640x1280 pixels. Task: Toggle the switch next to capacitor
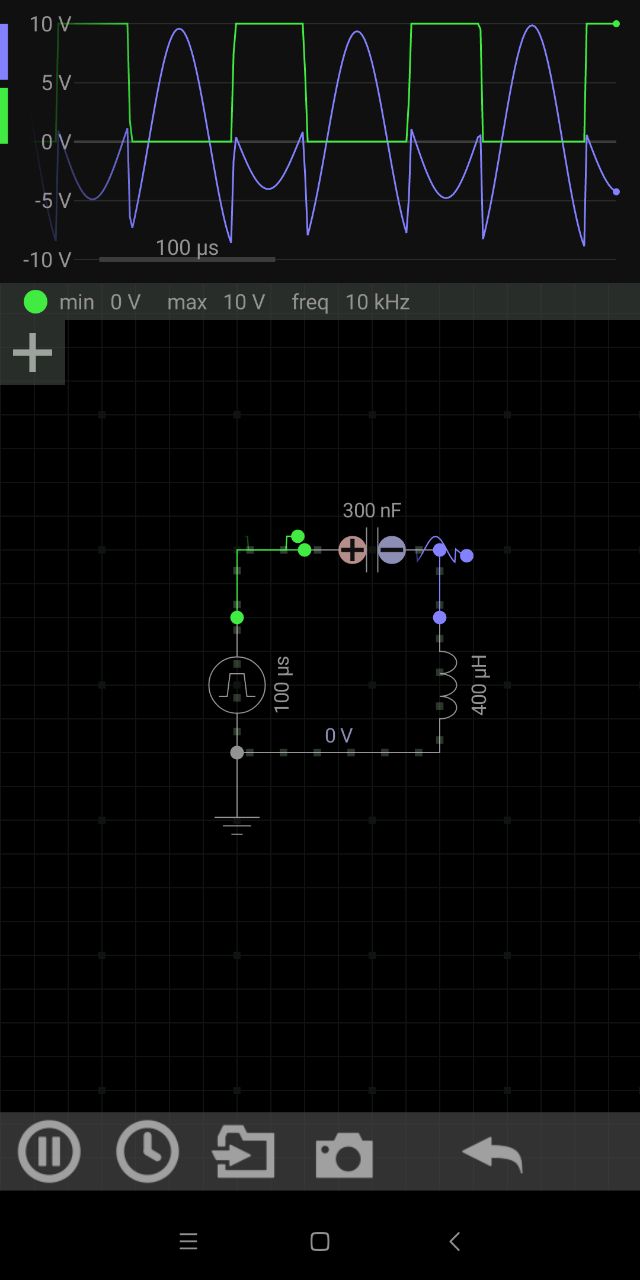point(297,543)
